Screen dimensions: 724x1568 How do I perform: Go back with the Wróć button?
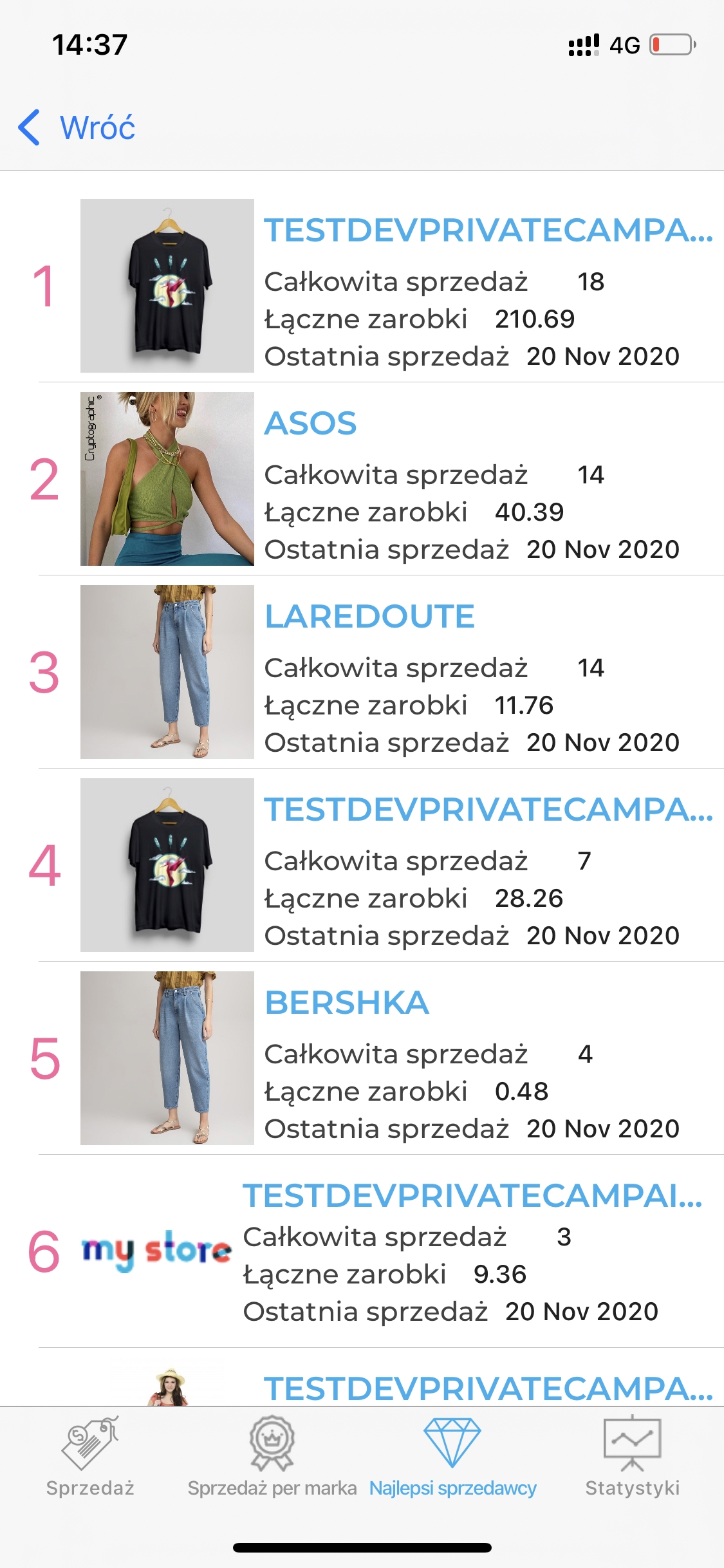click(x=77, y=127)
